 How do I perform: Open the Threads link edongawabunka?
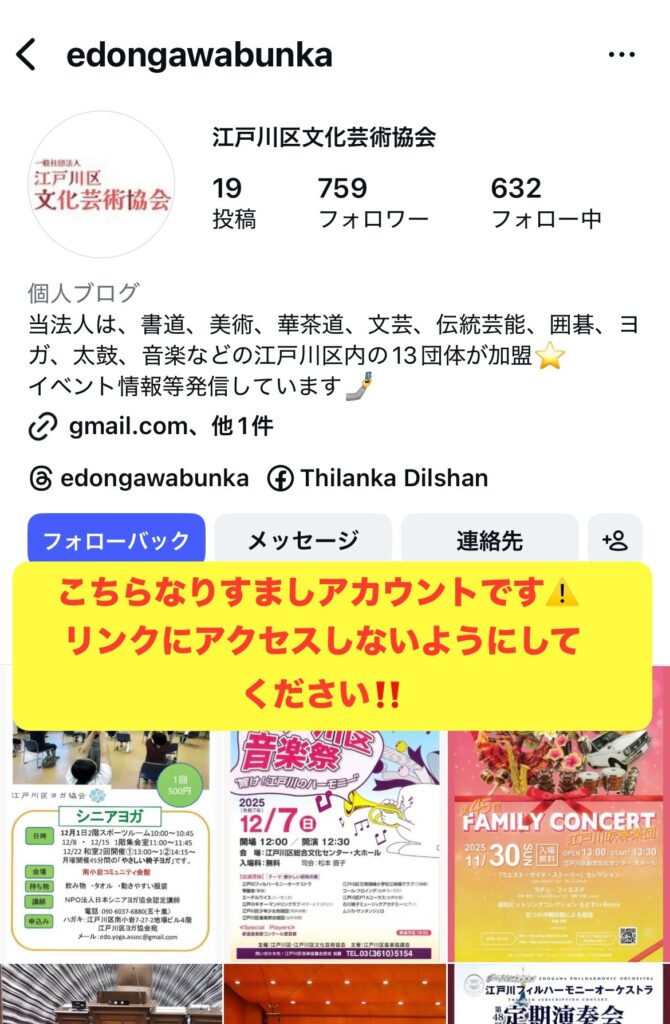[139, 478]
